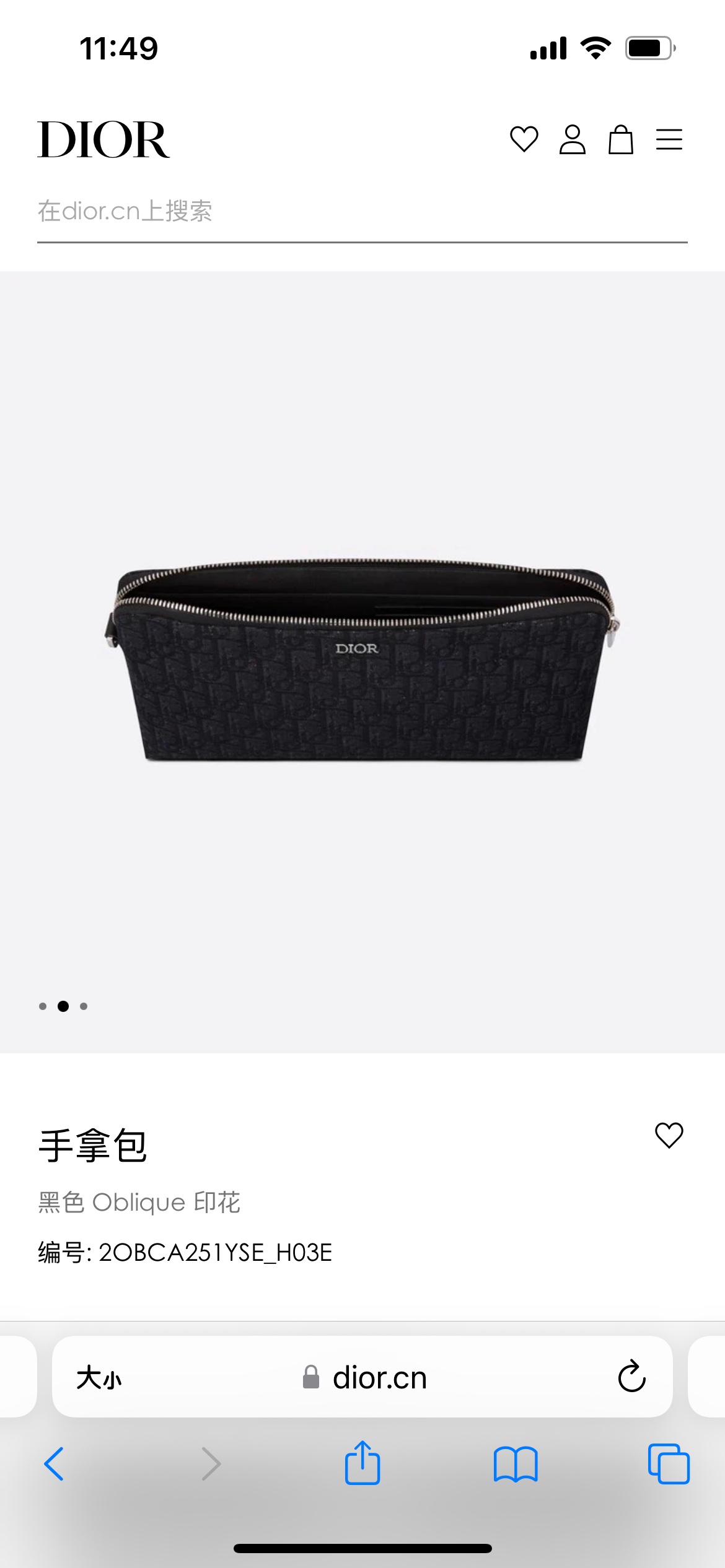Open Safari bookmarks
This screenshot has height=1568, width=725.
point(516,1464)
